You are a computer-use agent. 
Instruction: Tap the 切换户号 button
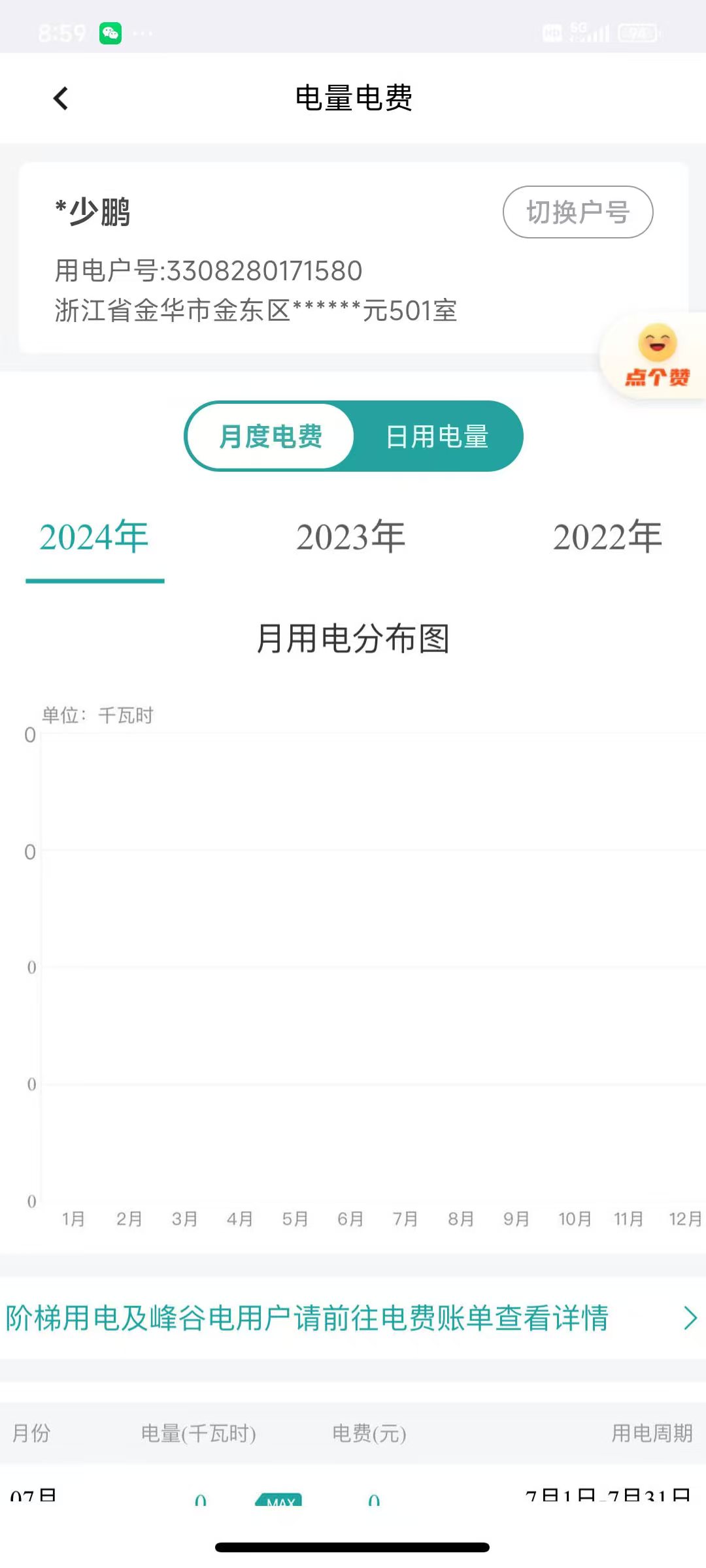click(577, 212)
